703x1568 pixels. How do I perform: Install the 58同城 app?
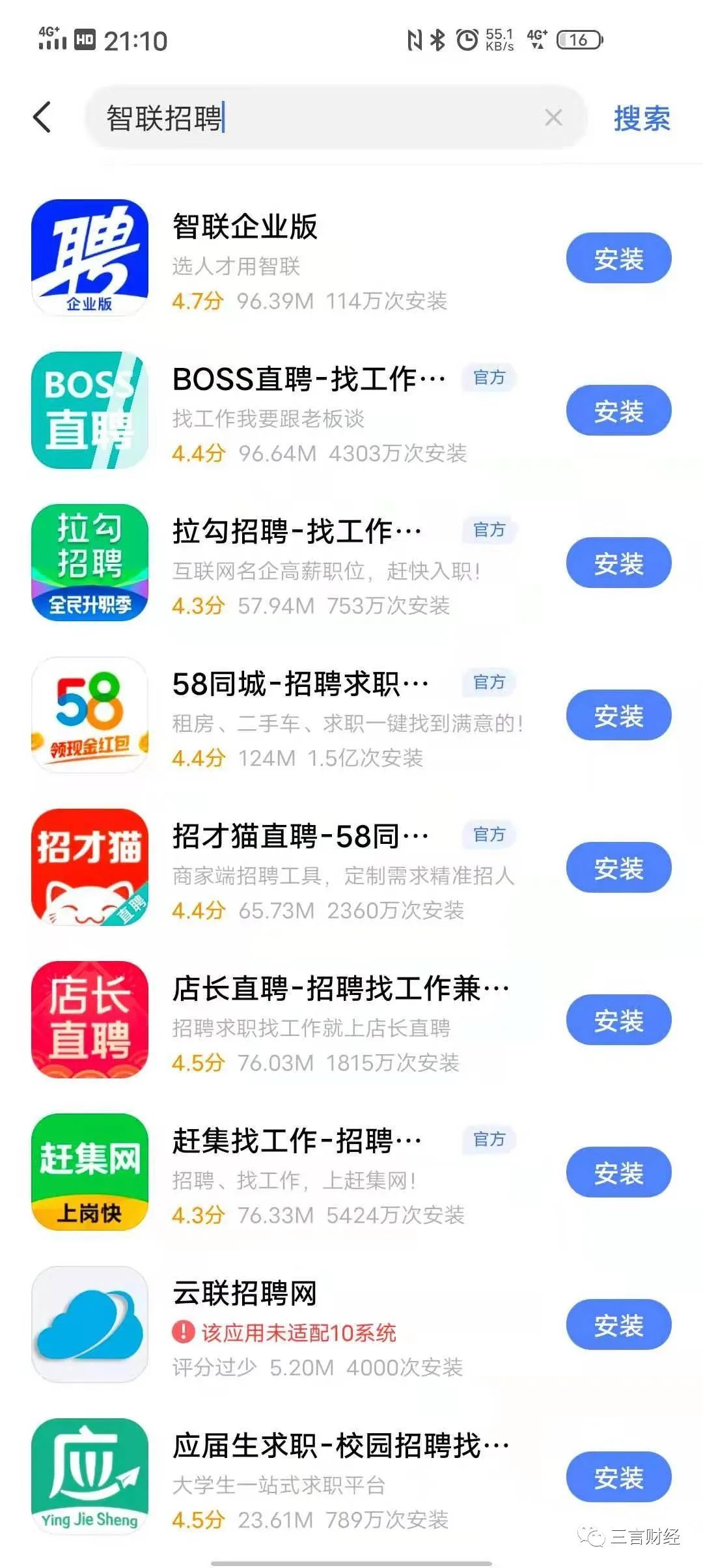pos(618,716)
